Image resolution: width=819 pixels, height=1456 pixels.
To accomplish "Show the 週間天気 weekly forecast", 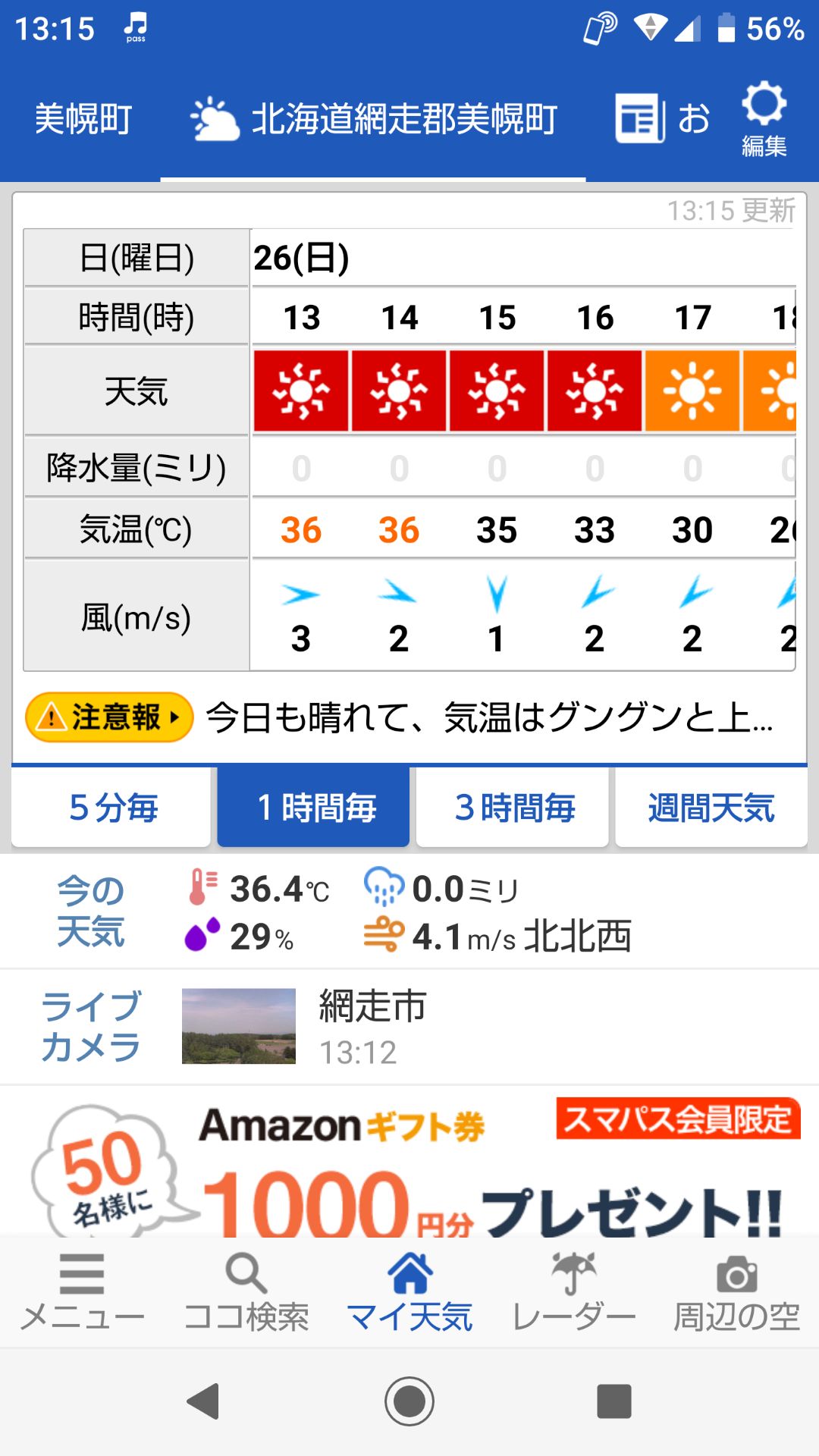I will pyautogui.click(x=711, y=807).
